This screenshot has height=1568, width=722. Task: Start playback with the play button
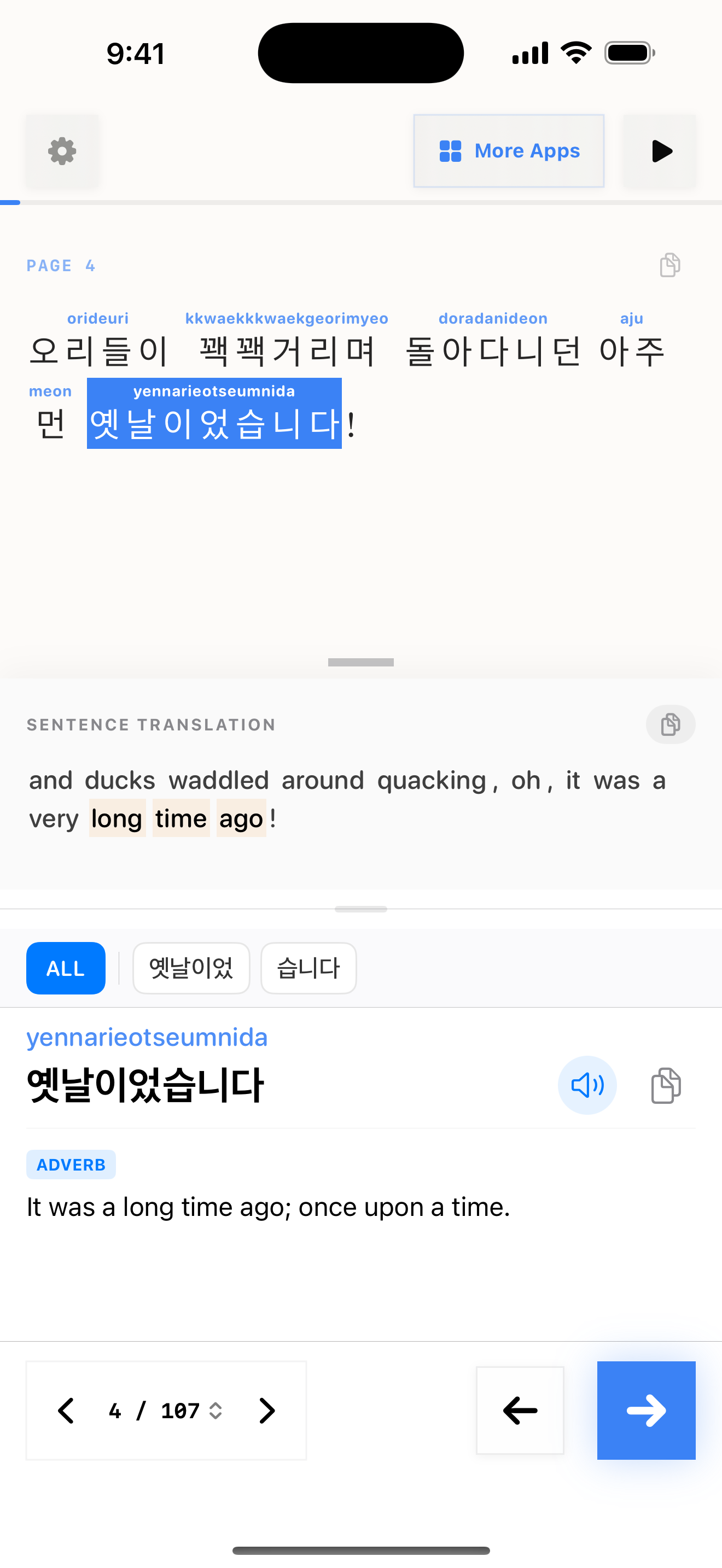pos(660,151)
